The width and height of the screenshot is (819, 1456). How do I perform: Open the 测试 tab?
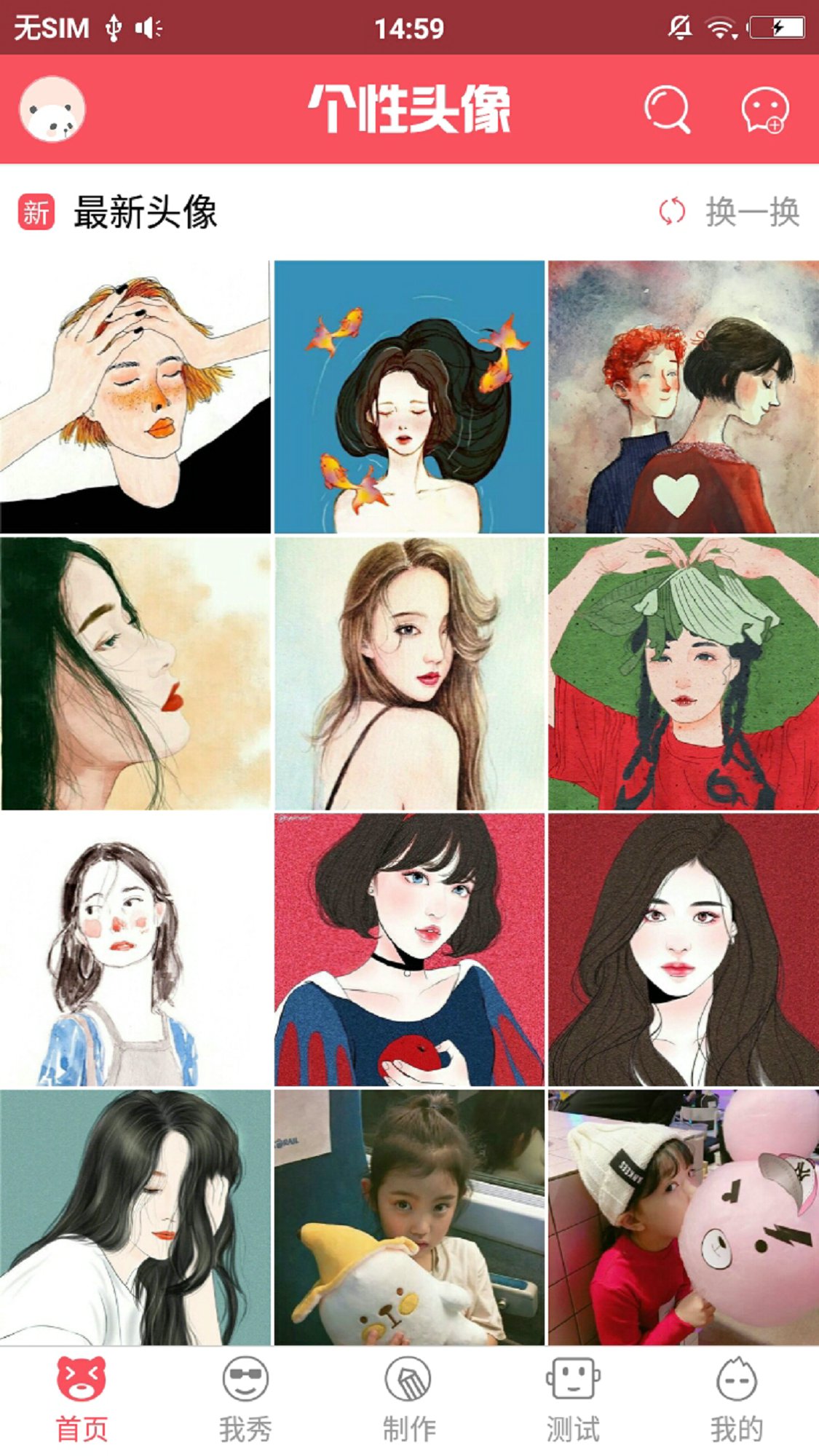point(573,1398)
